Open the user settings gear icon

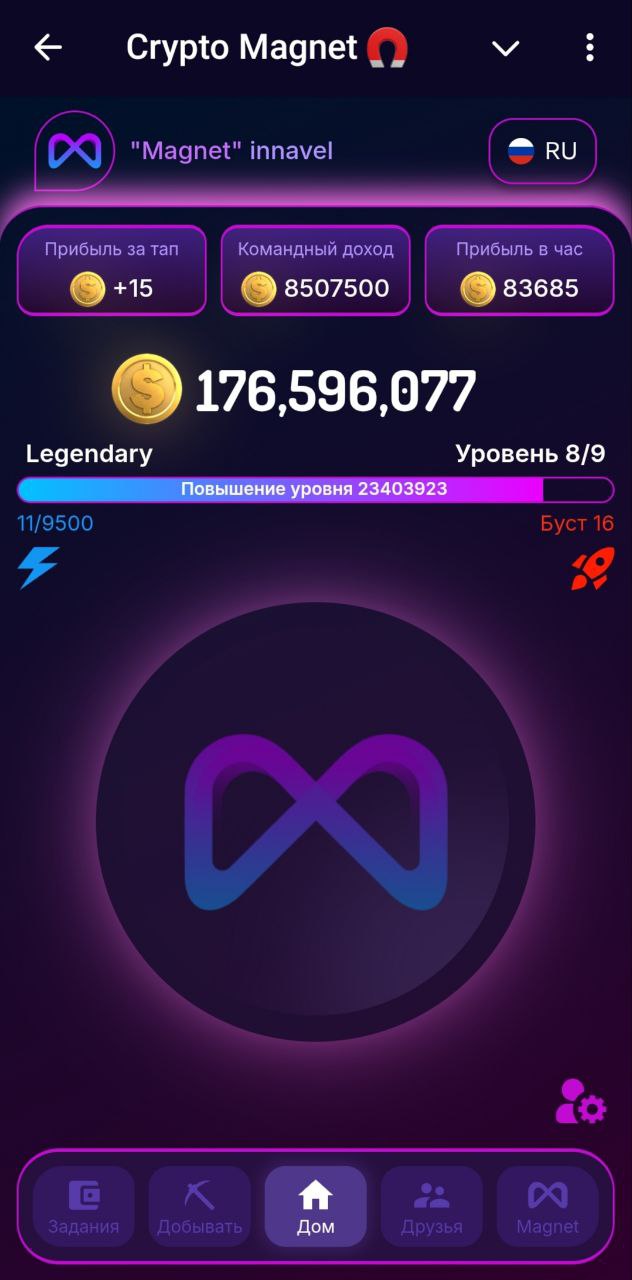tap(581, 1101)
